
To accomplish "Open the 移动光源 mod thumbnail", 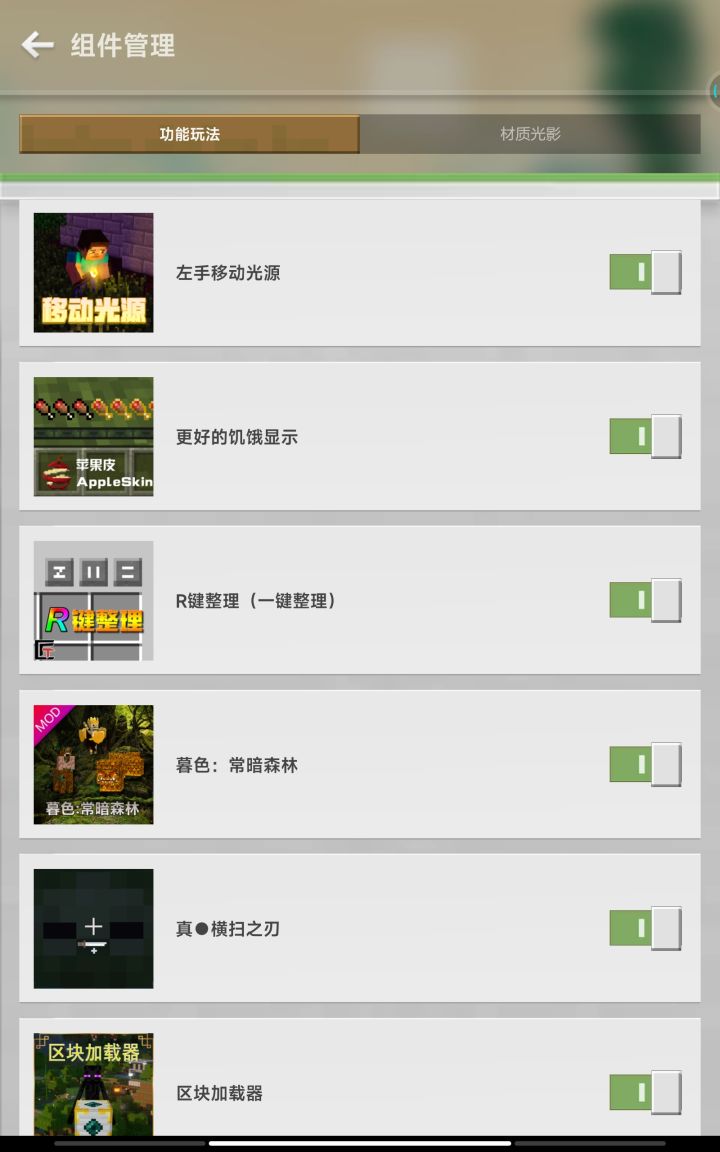I will 93,271.
